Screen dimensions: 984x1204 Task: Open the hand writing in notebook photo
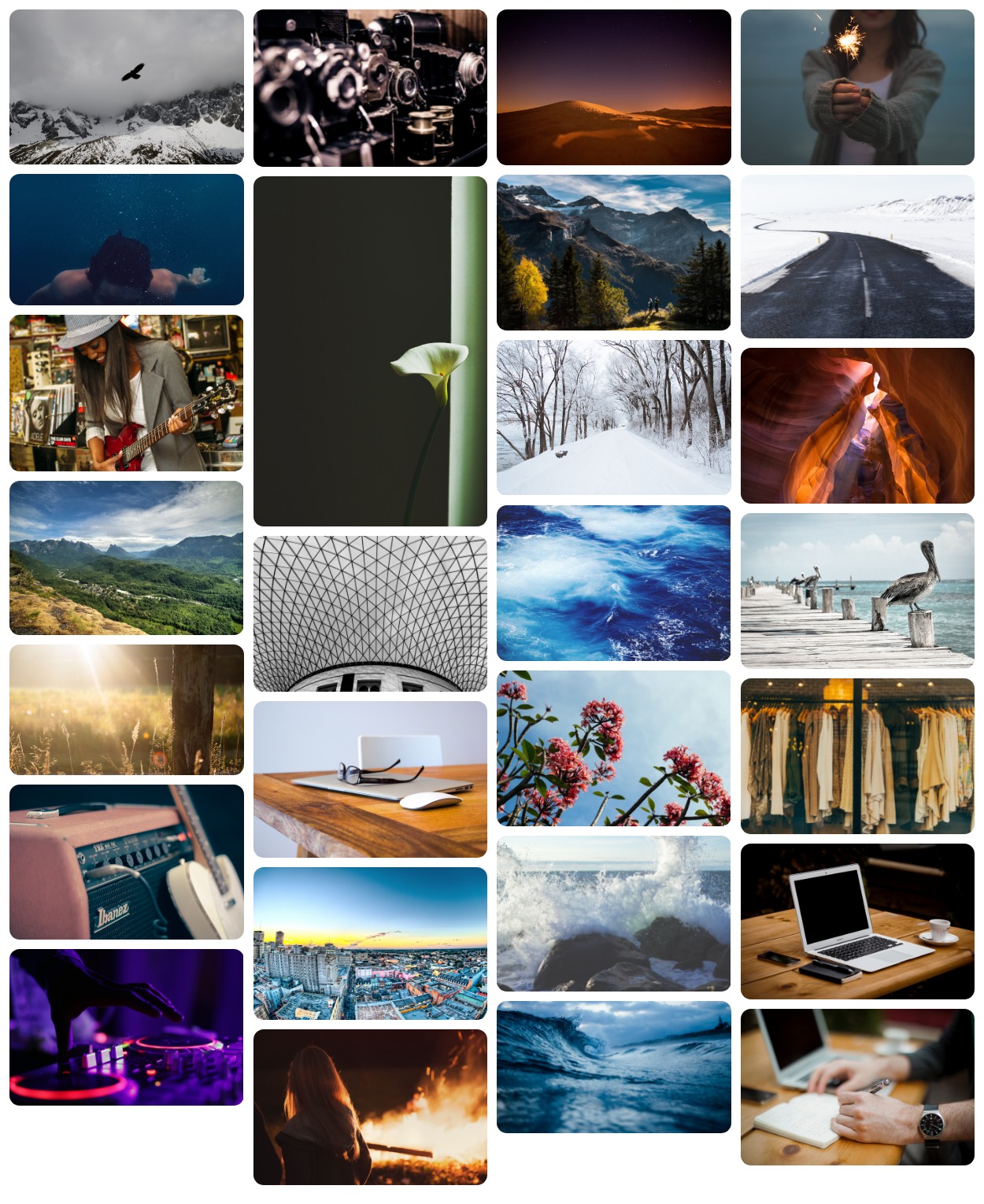(857, 1087)
